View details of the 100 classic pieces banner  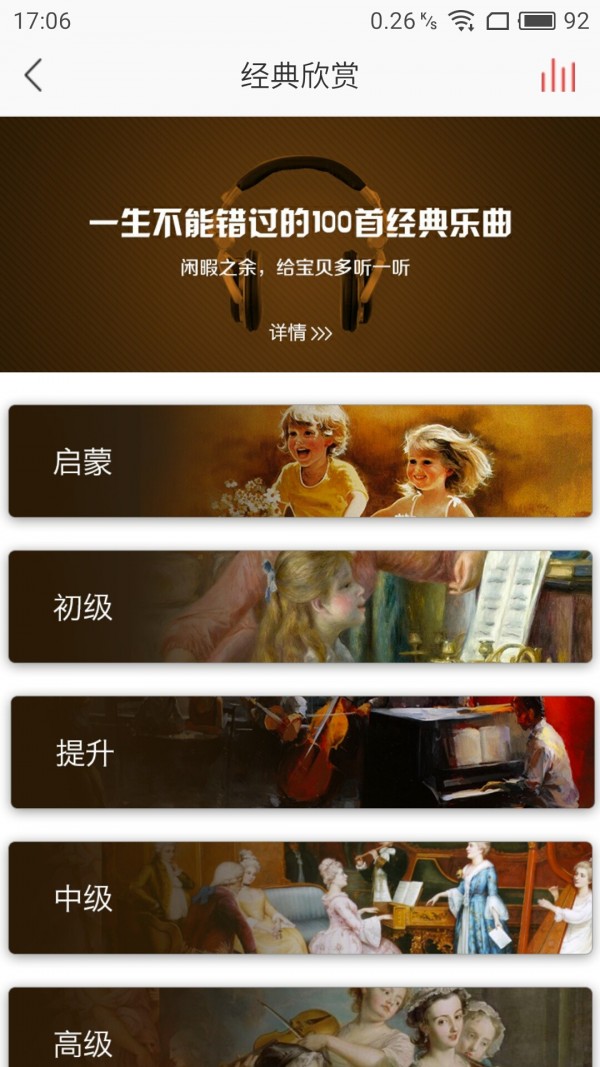[300, 333]
